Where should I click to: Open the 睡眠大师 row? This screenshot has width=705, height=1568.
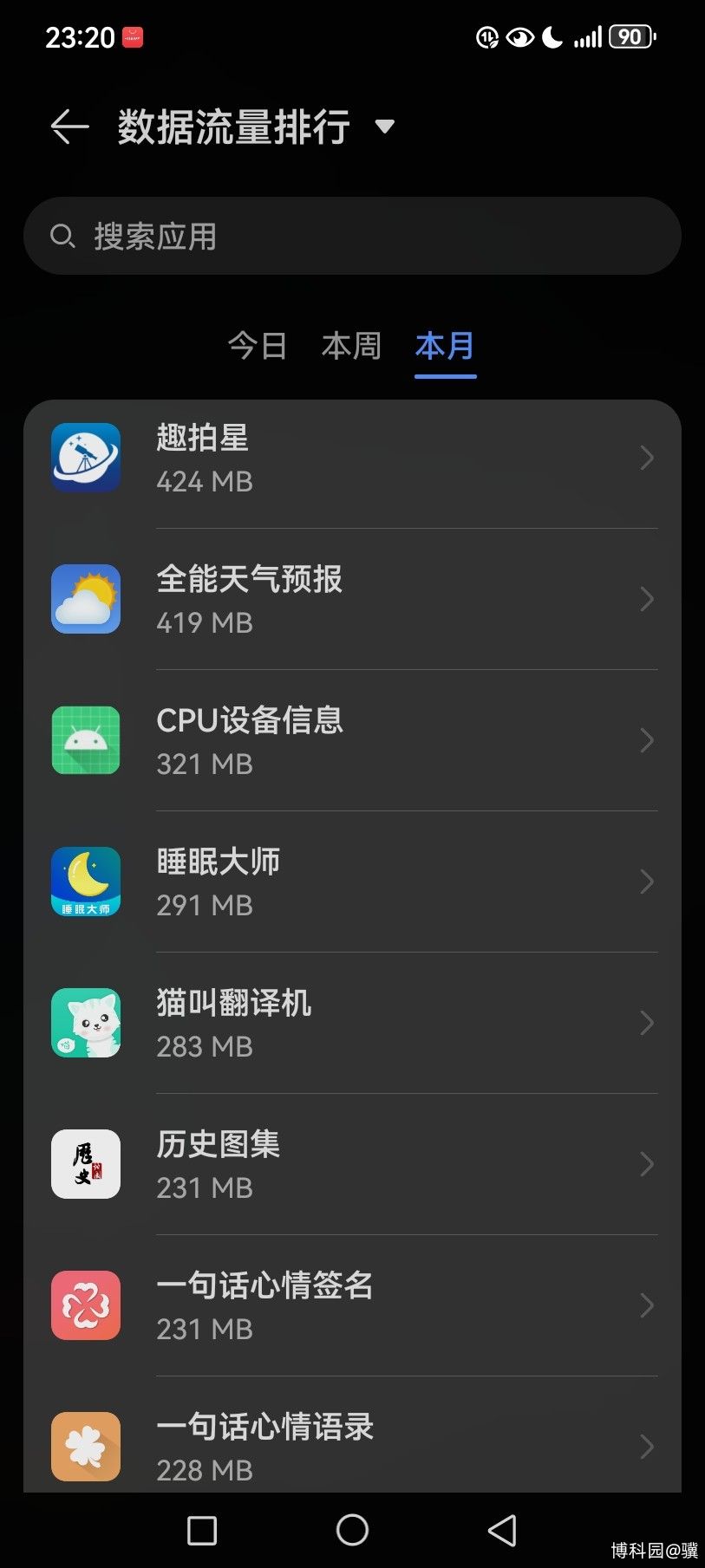tap(352, 882)
